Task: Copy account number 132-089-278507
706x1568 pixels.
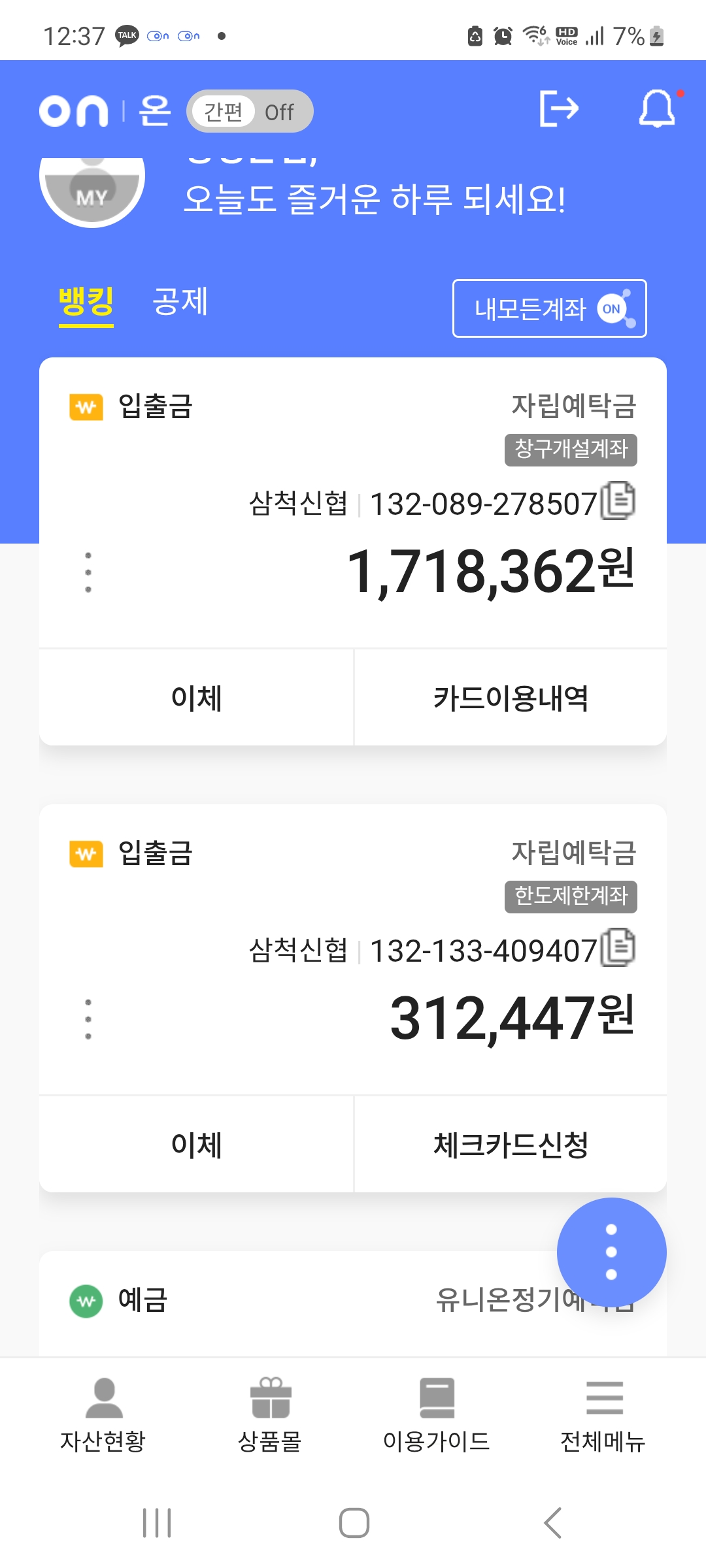Action: (618, 501)
